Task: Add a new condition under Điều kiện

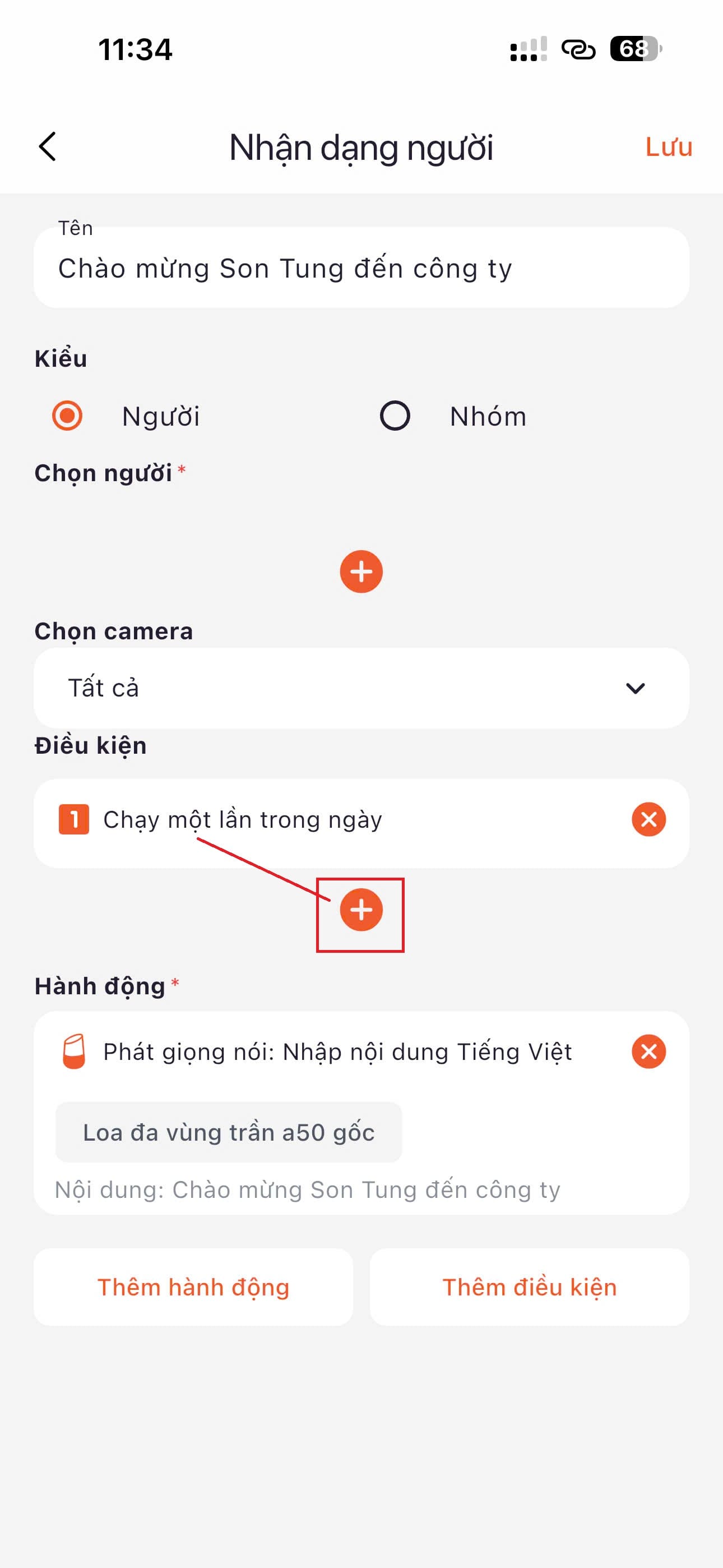Action: click(361, 911)
